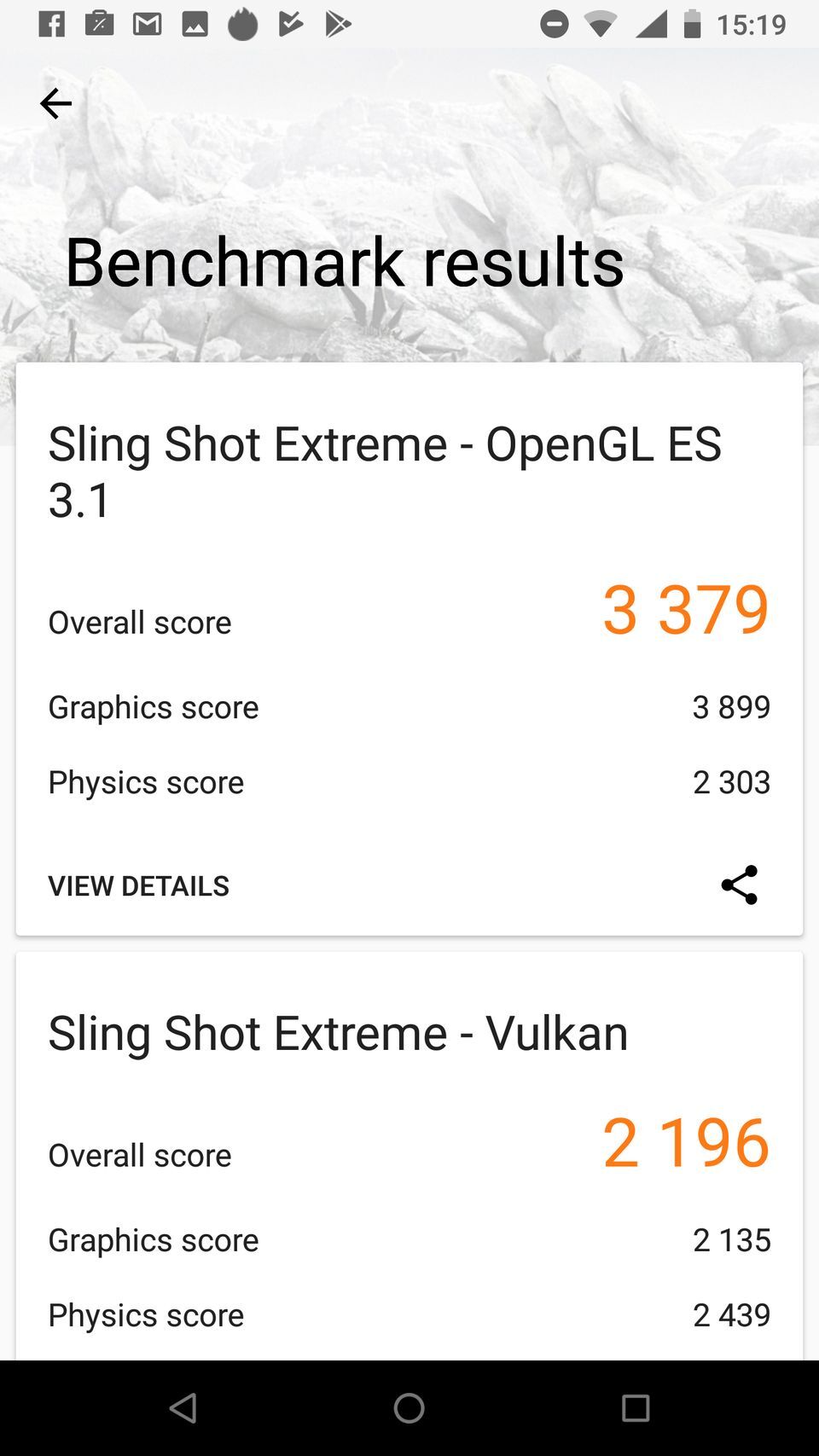Tap the Do Not Disturb status icon
The height and width of the screenshot is (1456, 819).
(555, 24)
